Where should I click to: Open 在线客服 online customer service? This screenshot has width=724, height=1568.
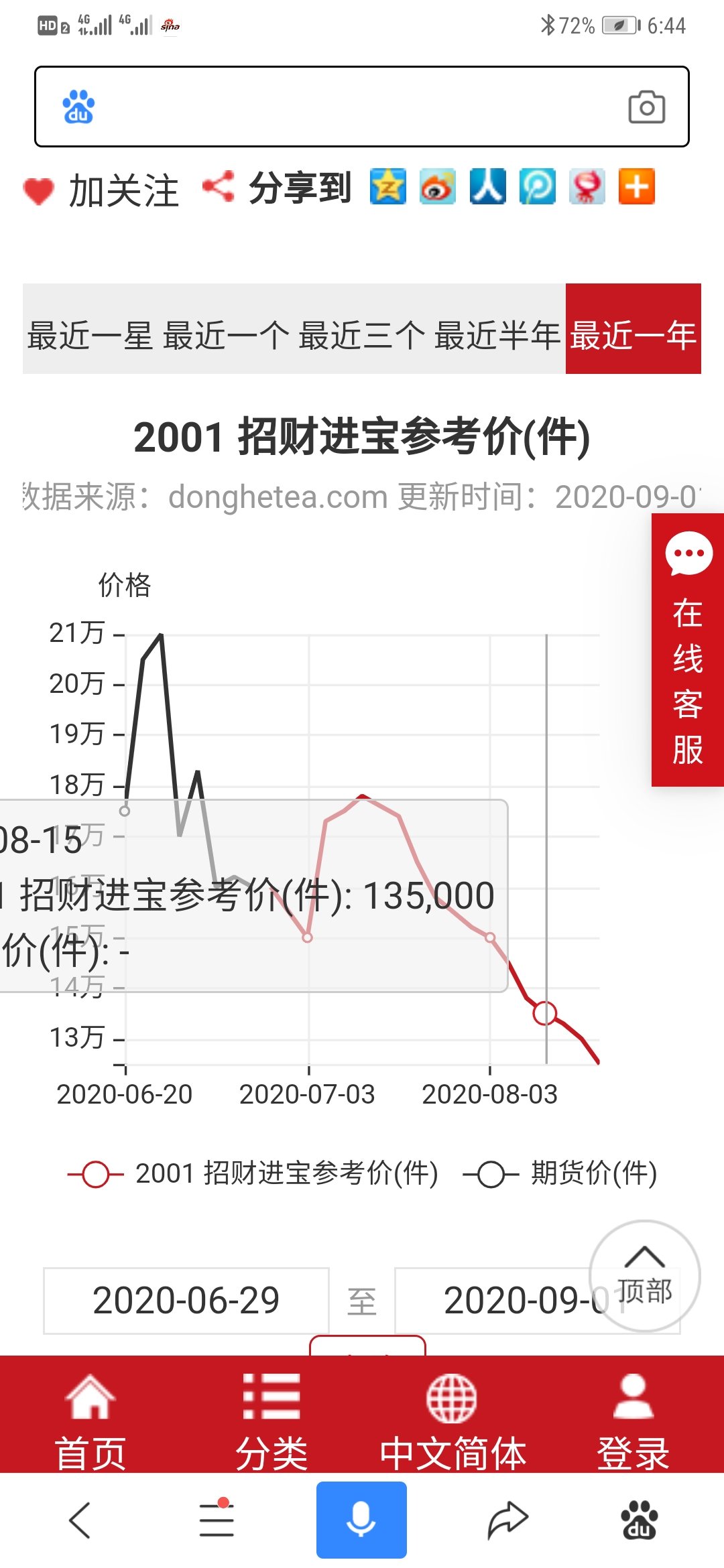point(688,650)
